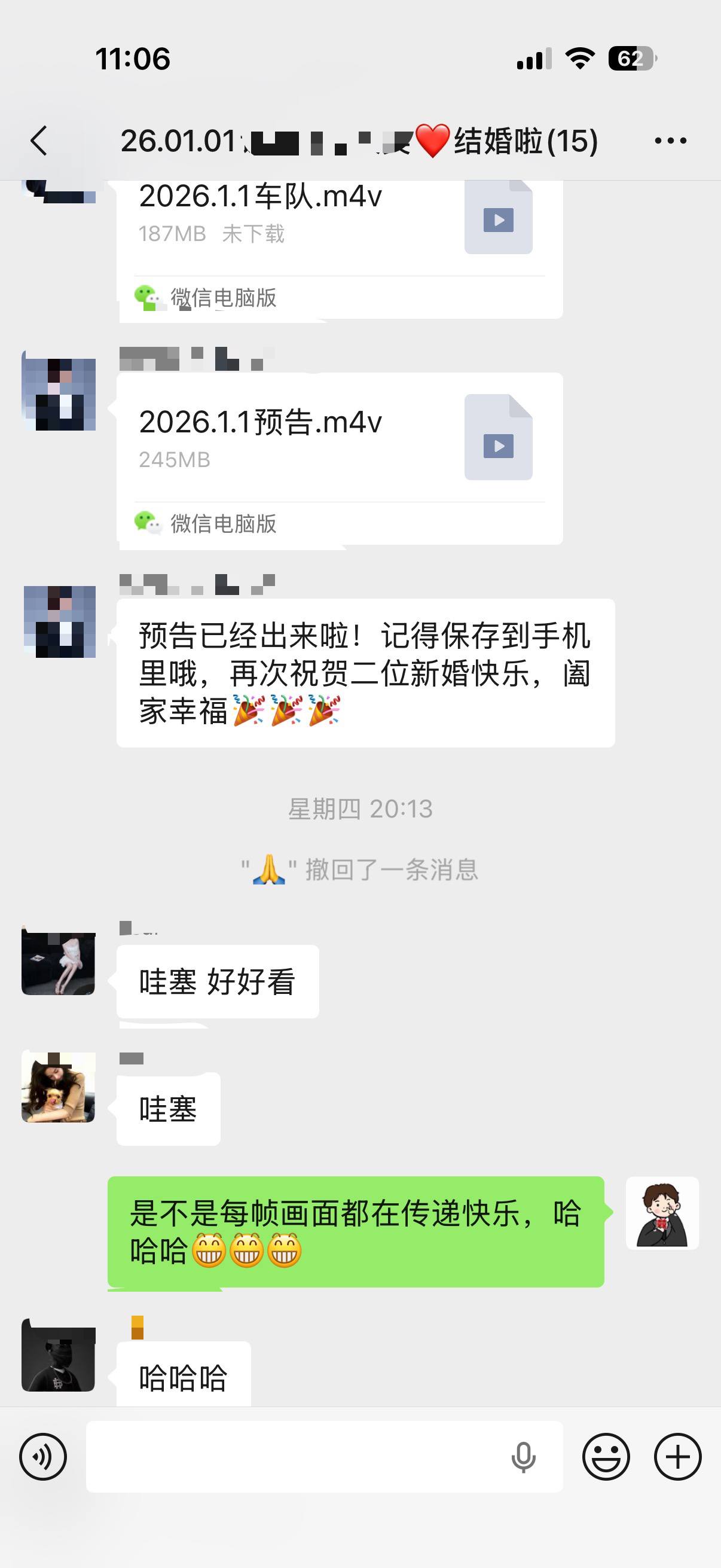Tap the microphone dictation icon
Viewport: 721px width, 1568px height.
coord(523,1457)
